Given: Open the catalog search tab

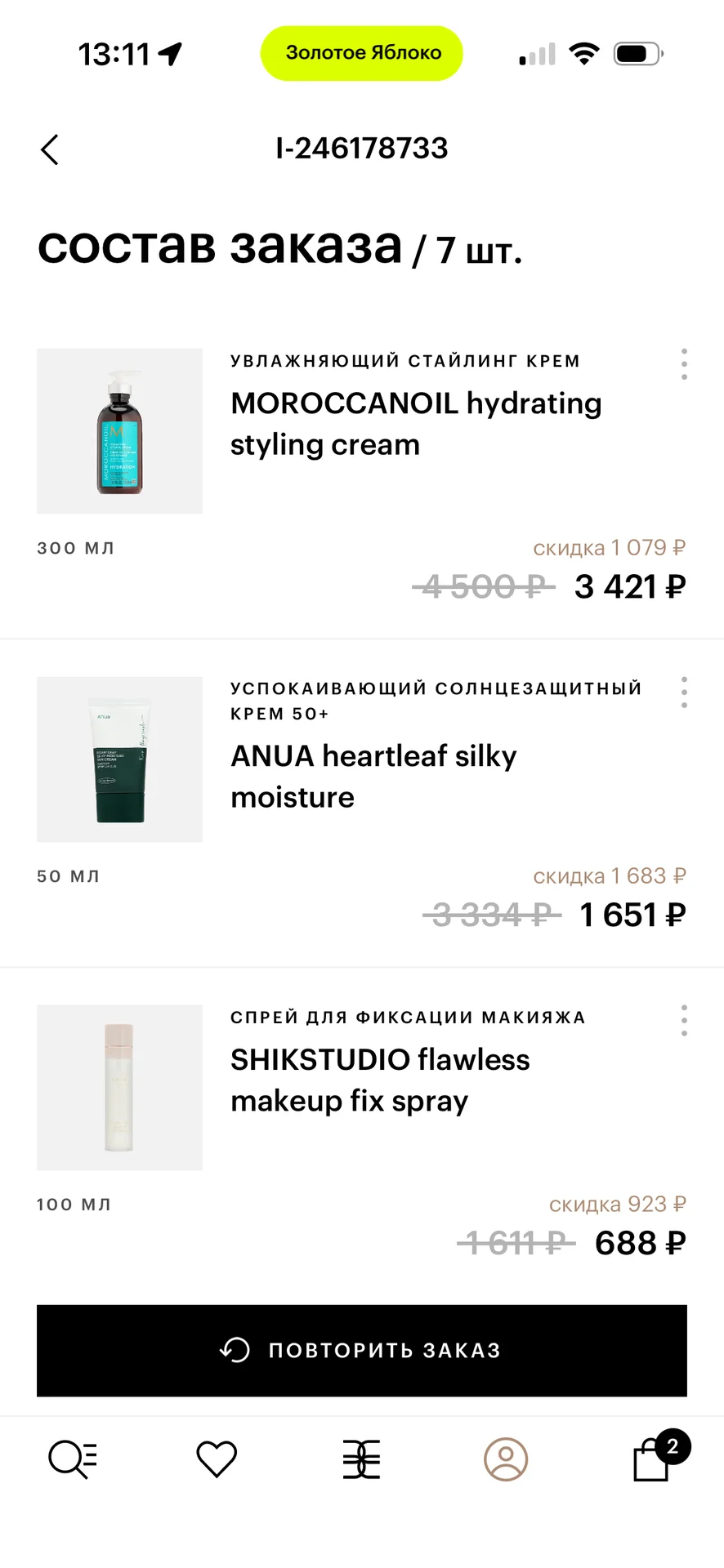Looking at the screenshot, I should [73, 1459].
